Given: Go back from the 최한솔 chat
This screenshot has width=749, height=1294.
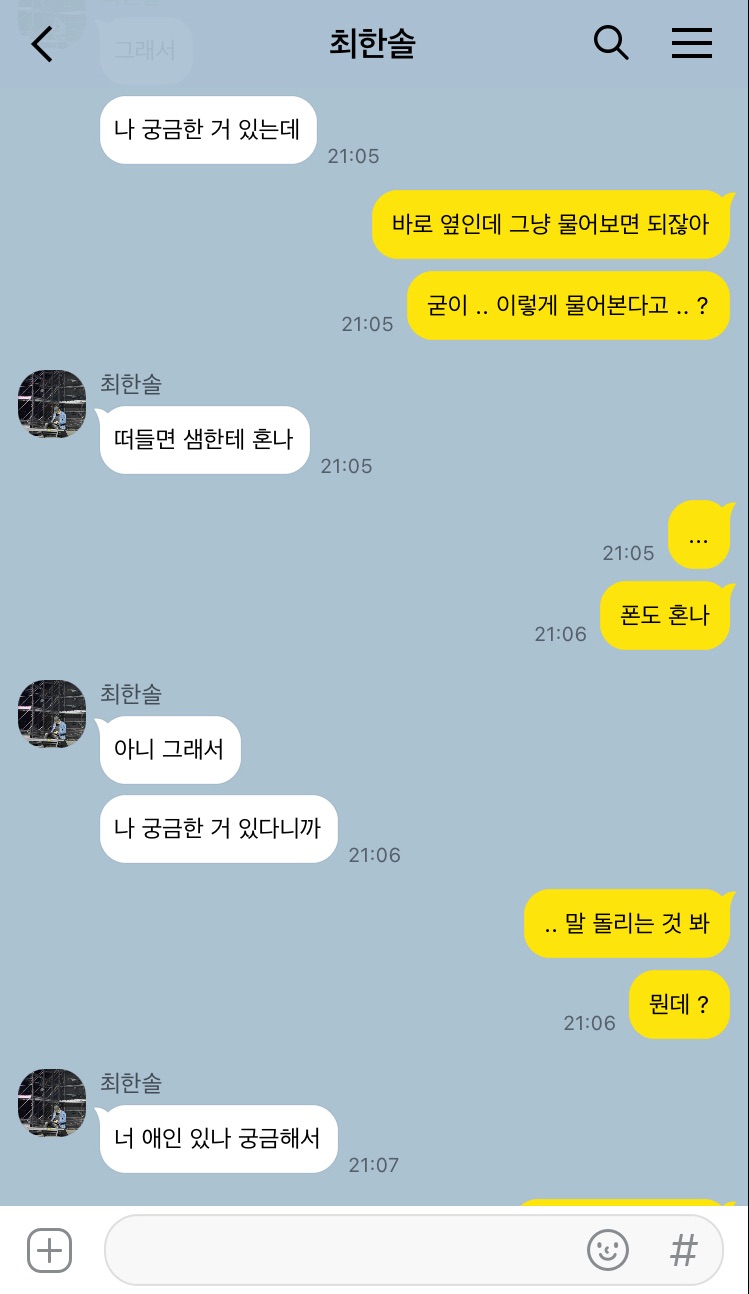Looking at the screenshot, I should coord(42,44).
